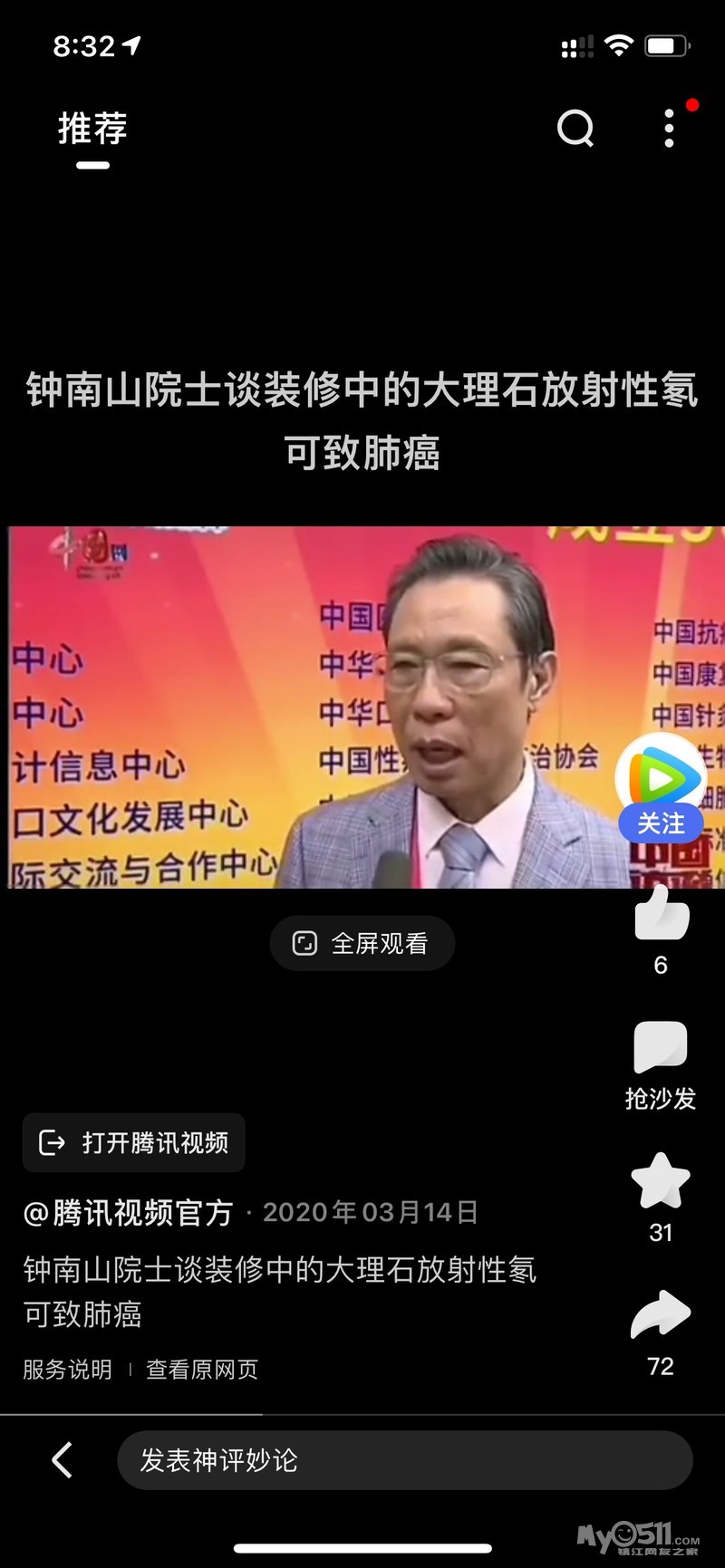Select the 推荐 tab
This screenshot has width=725, height=1568.
coord(92,129)
